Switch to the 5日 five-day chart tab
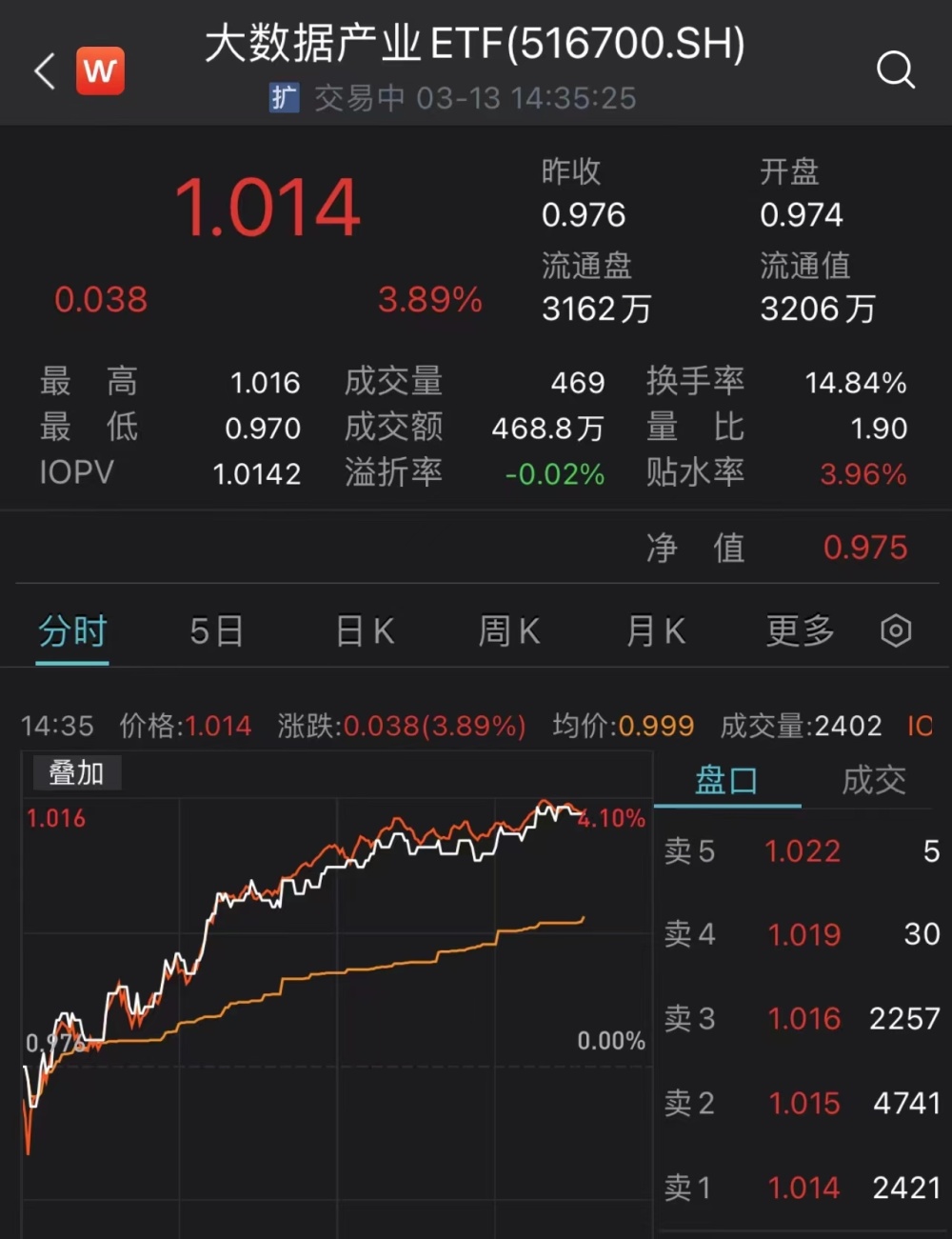Image resolution: width=952 pixels, height=1239 pixels. click(216, 629)
